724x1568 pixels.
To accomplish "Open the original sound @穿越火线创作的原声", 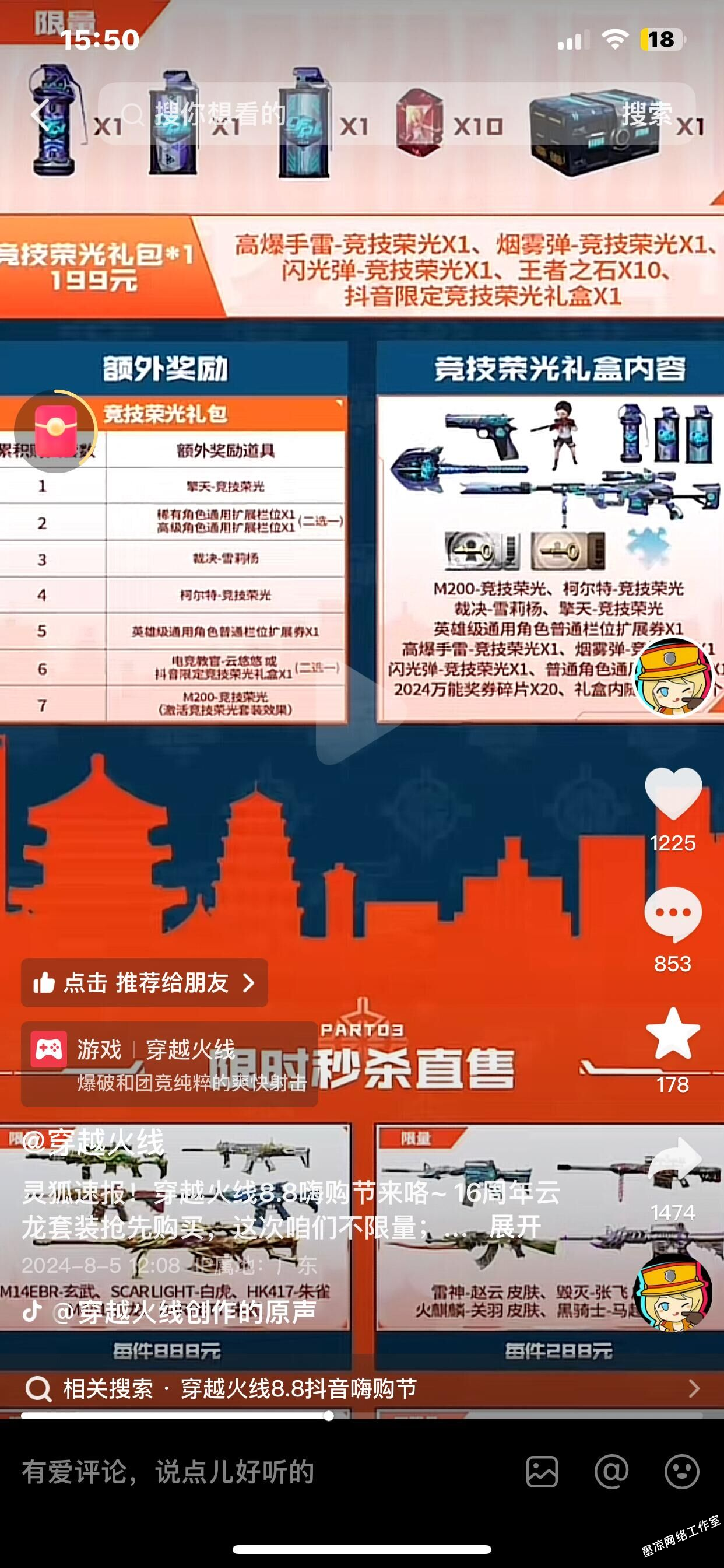I will (182, 1312).
